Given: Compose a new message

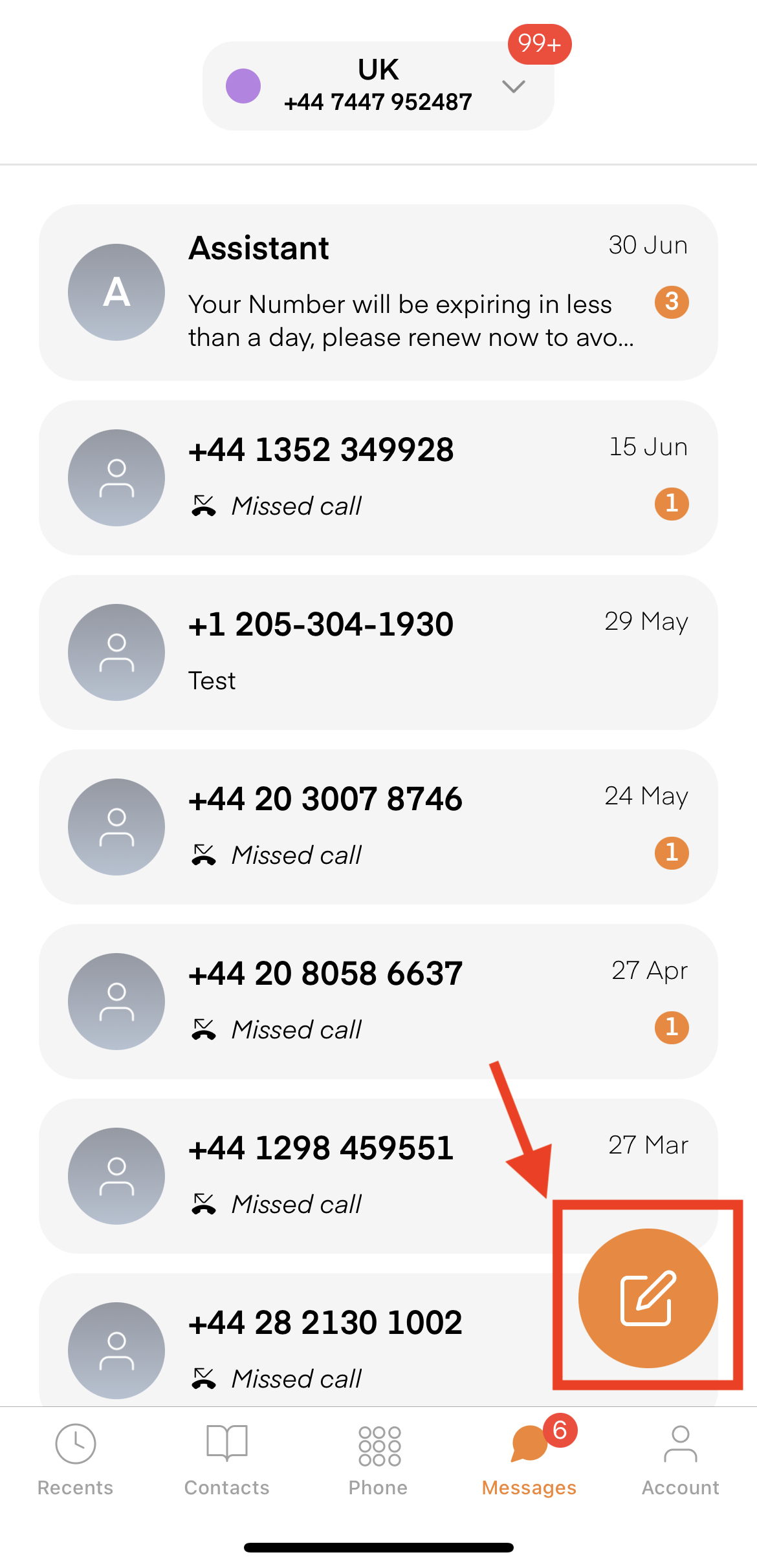Looking at the screenshot, I should coord(648,1298).
